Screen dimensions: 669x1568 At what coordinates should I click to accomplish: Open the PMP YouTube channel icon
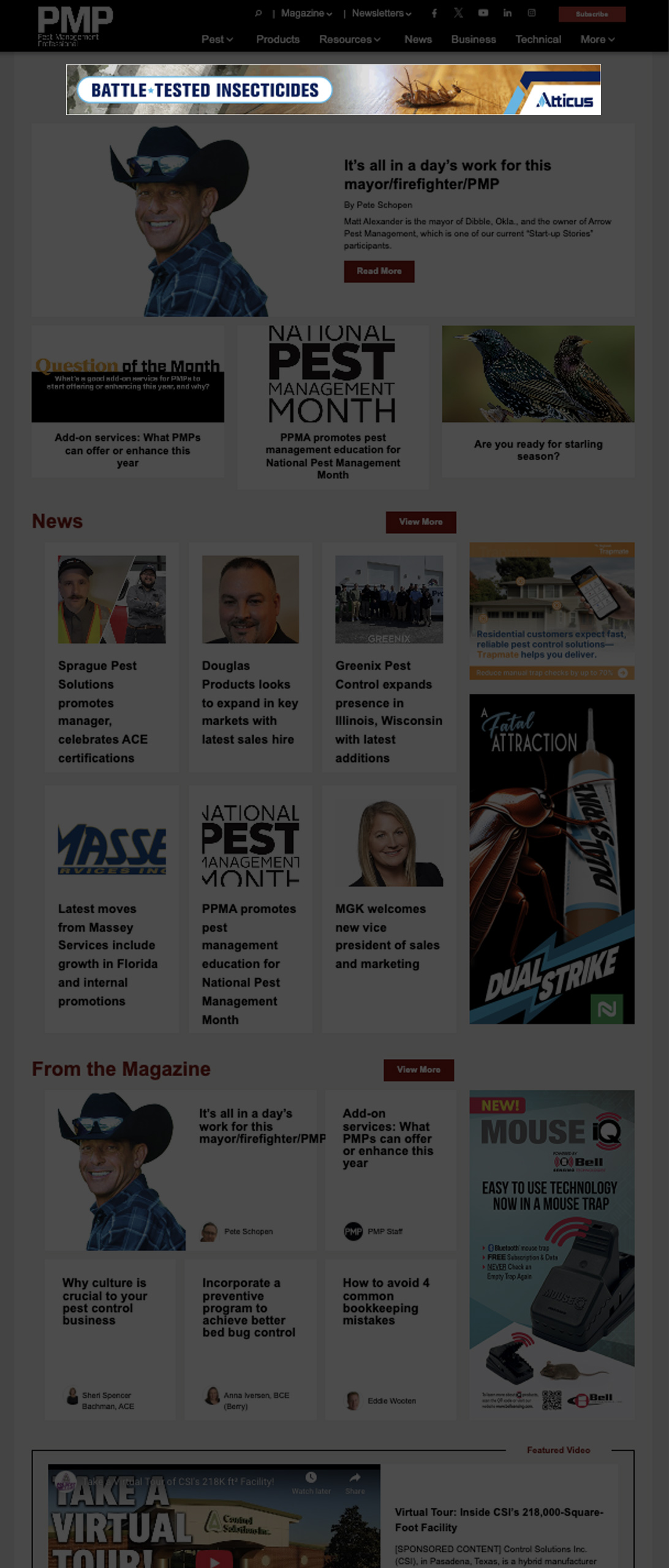point(483,13)
